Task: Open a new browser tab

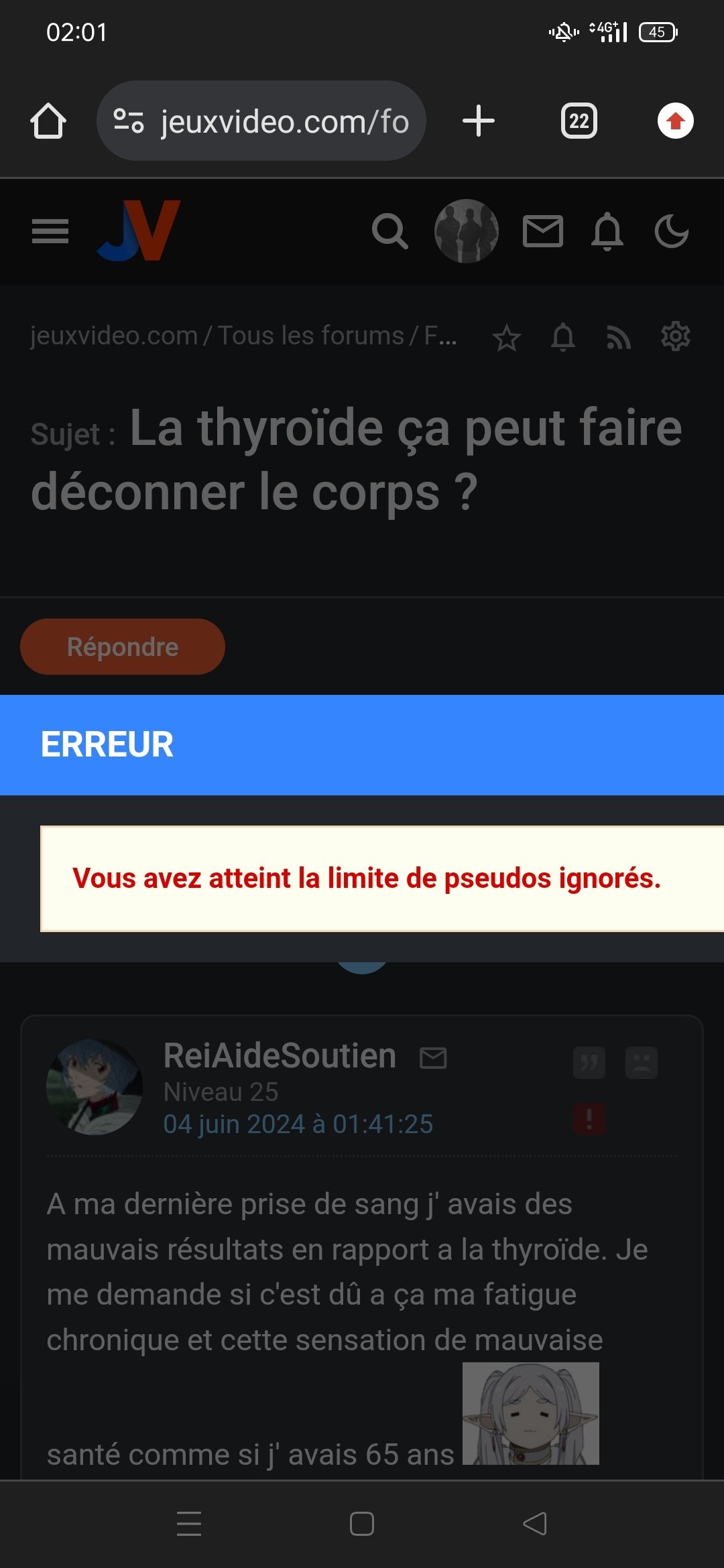Action: tap(479, 121)
